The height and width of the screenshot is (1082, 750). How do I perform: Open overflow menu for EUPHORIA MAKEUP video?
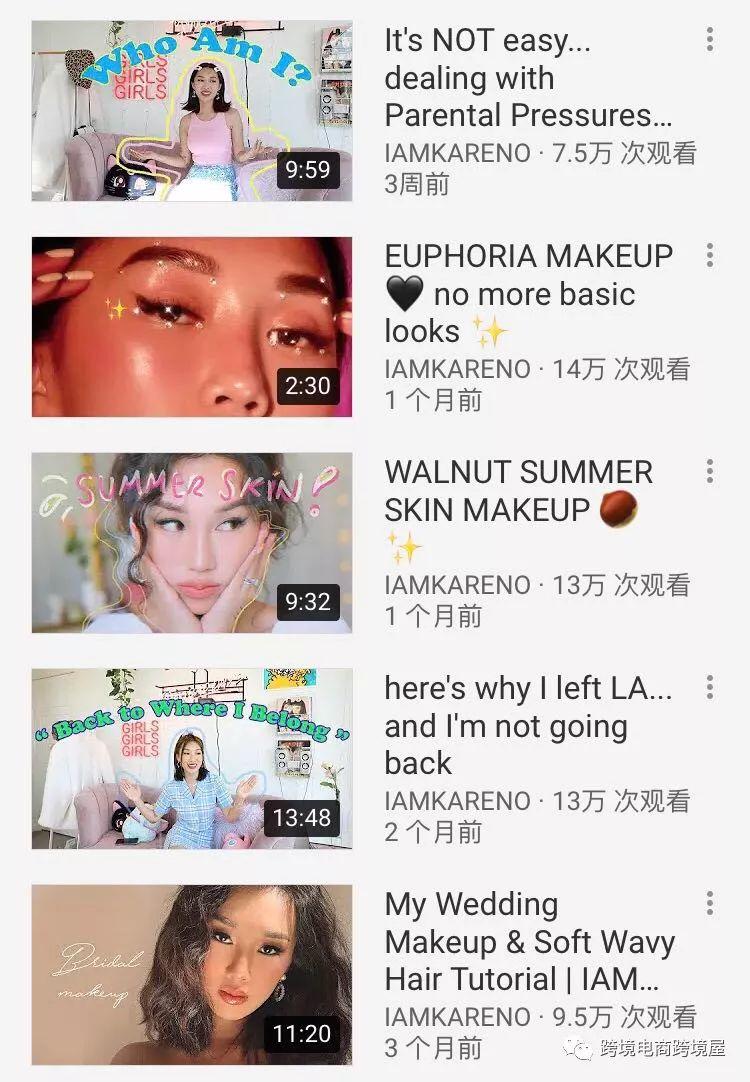[x=709, y=255]
